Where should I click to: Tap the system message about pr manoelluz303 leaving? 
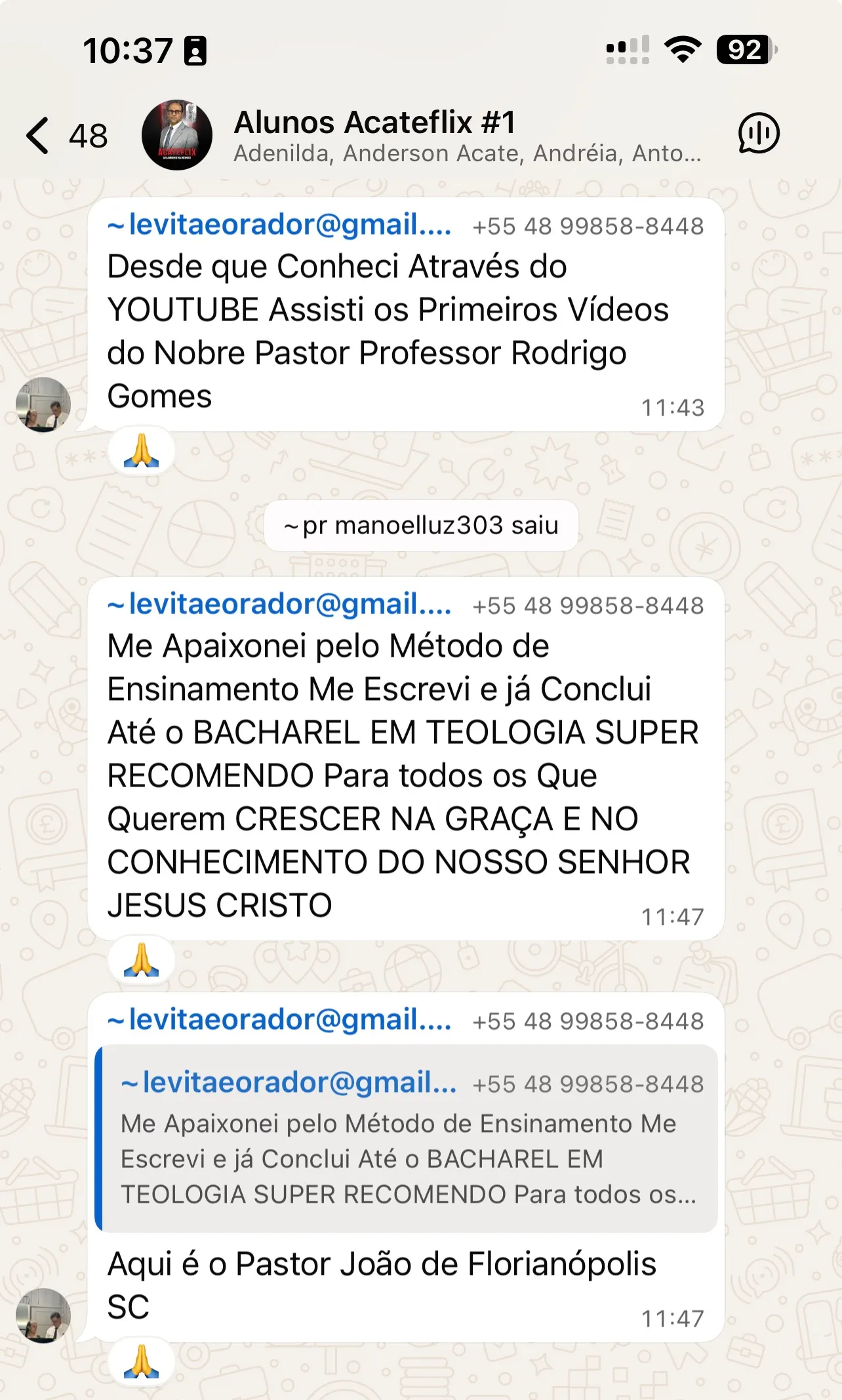click(420, 524)
